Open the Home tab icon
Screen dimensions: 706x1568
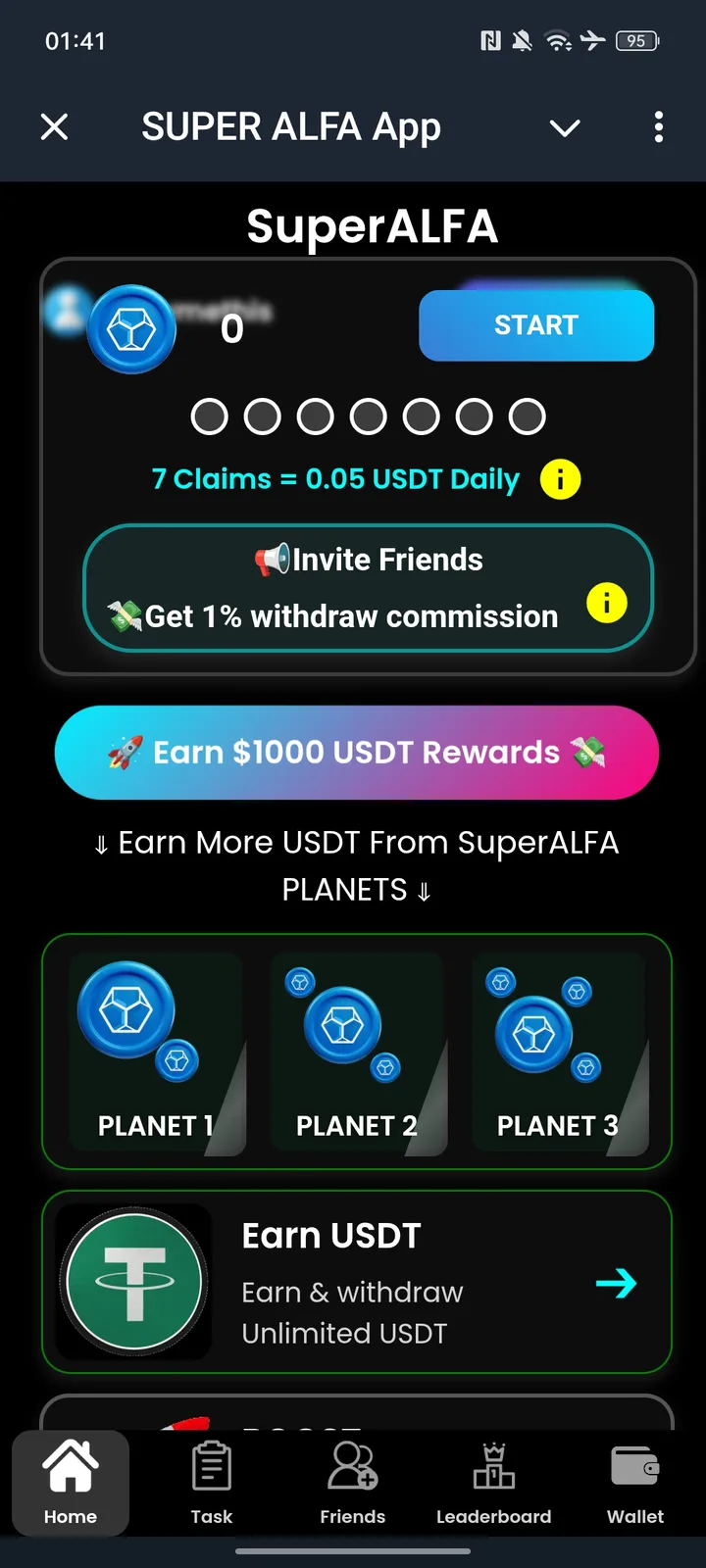coord(70,1462)
